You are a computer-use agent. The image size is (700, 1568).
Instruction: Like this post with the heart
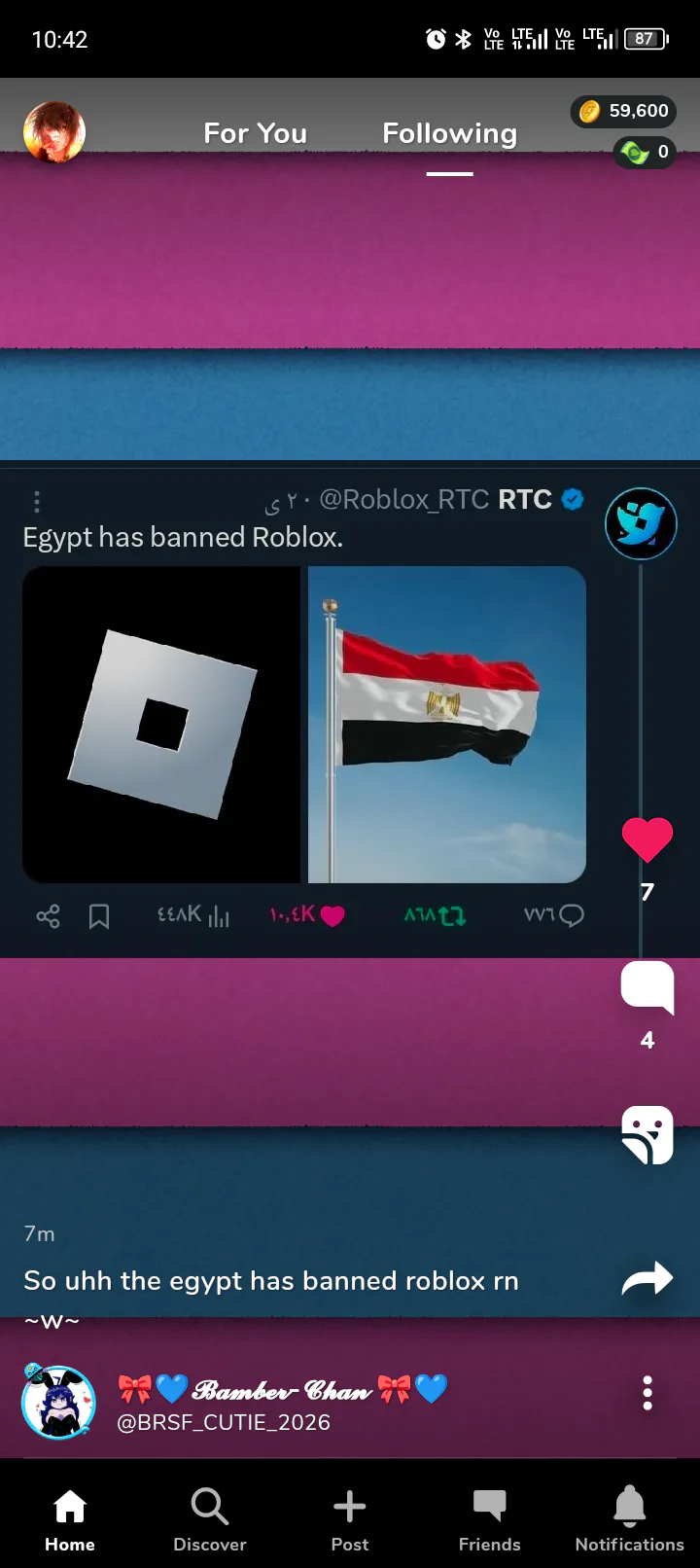coord(647,839)
